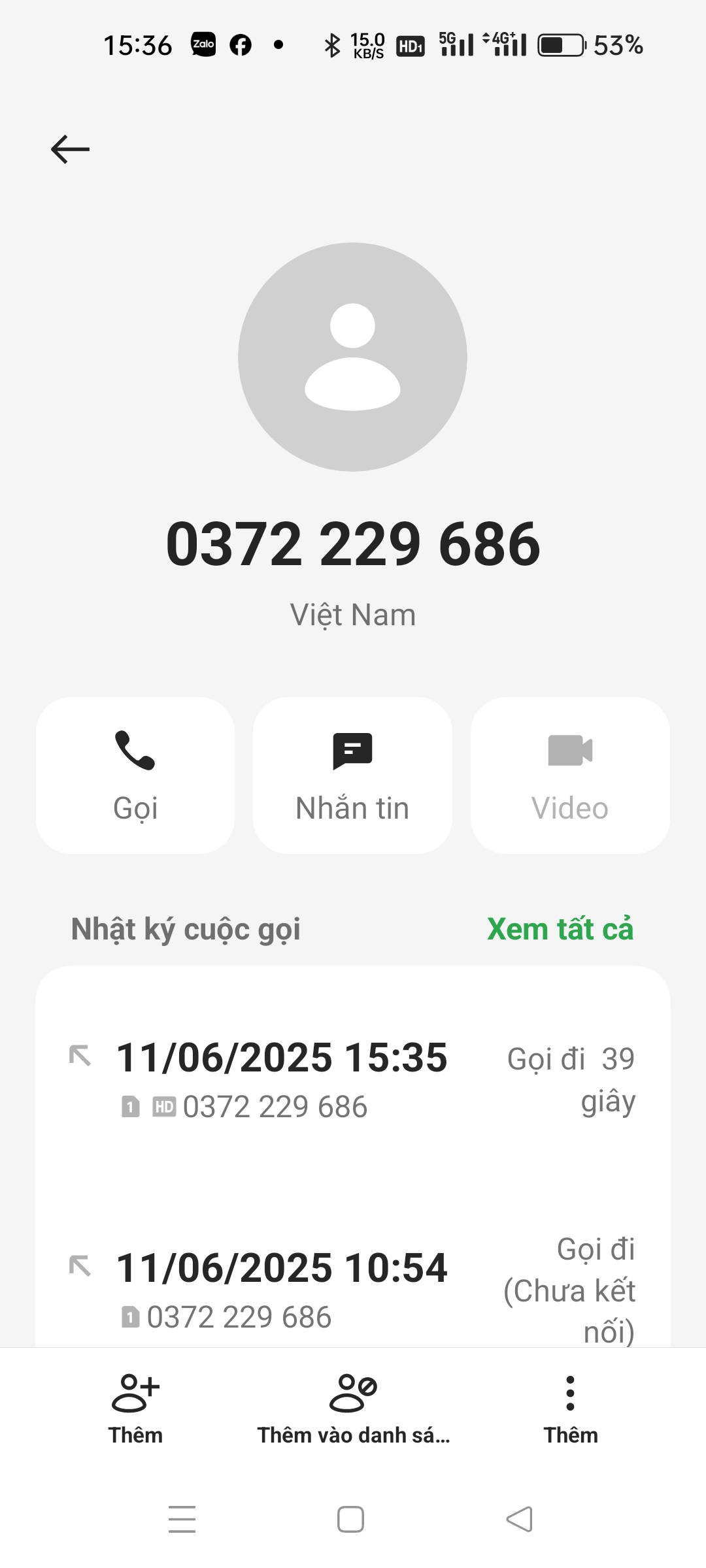Start a Video call
The image size is (706, 1568).
(570, 775)
